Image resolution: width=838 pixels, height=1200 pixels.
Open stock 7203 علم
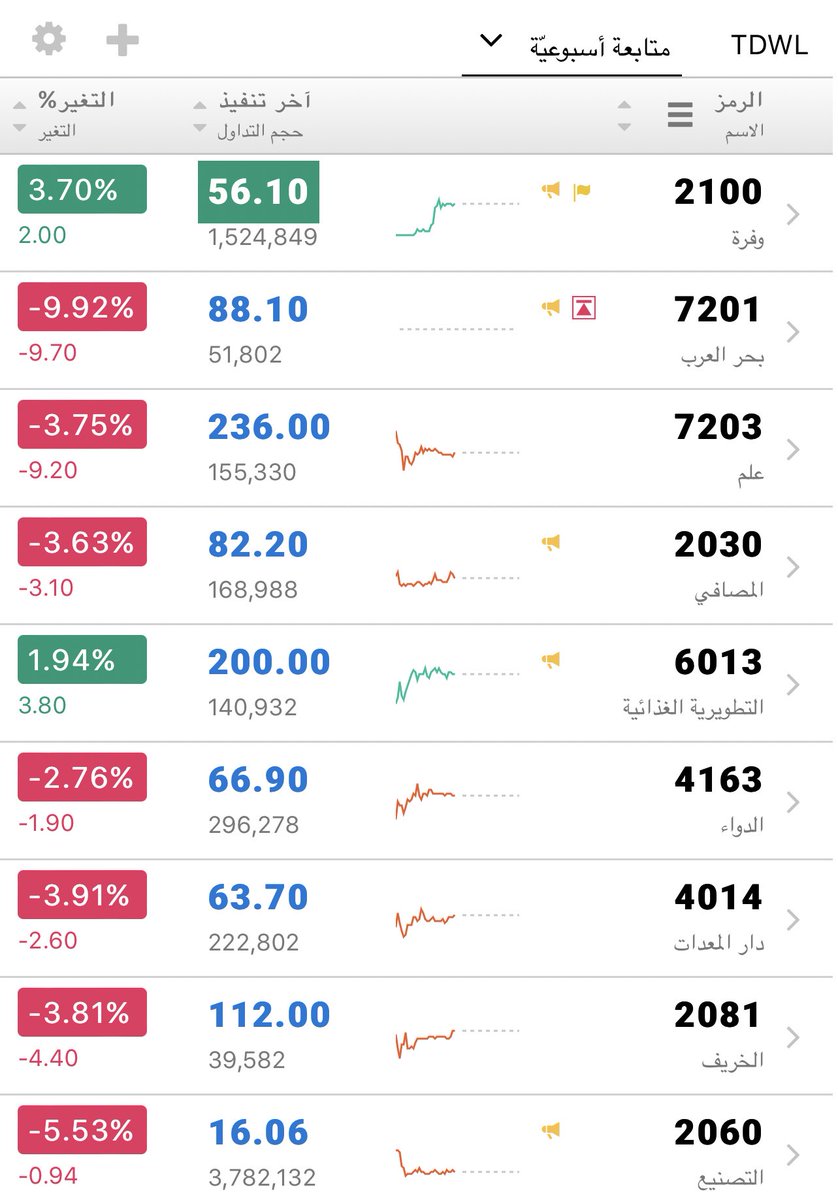pos(419,448)
